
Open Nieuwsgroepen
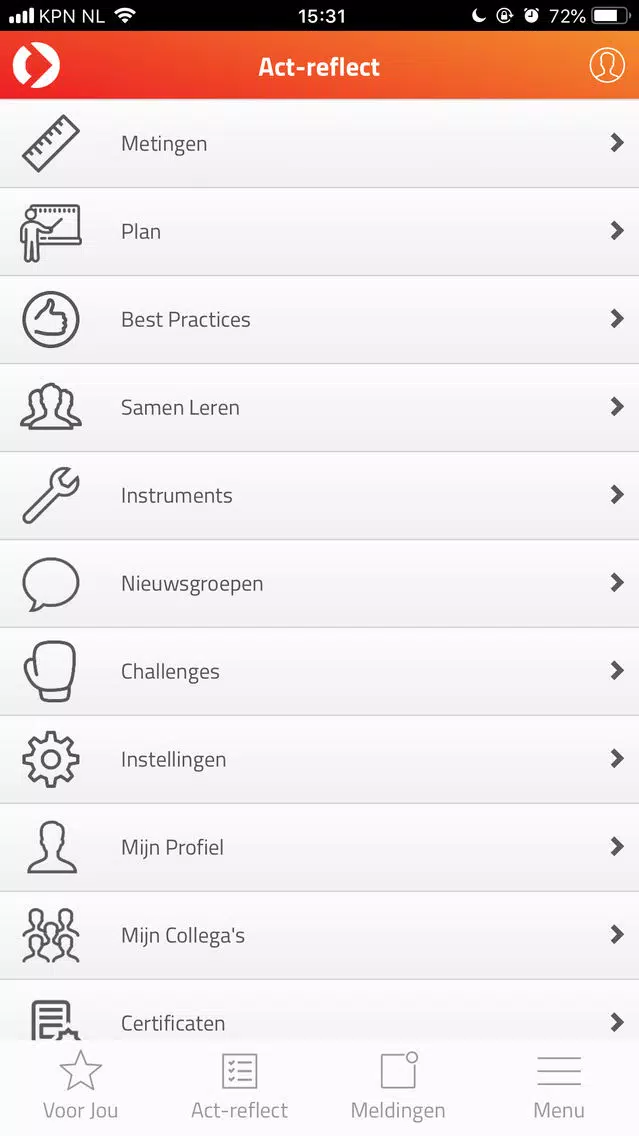[x=320, y=584]
